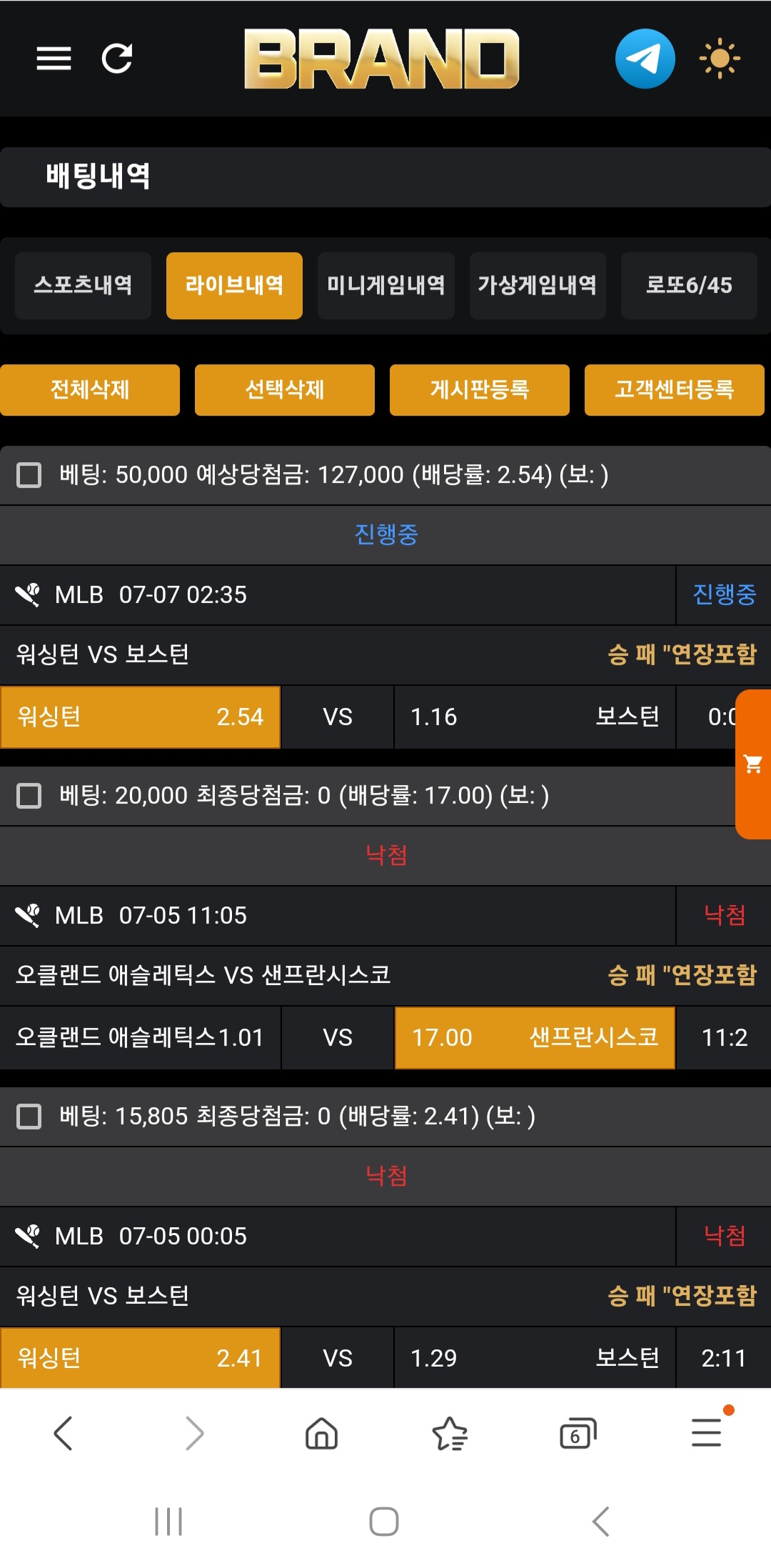Tap the 선택삭제 button
The height and width of the screenshot is (1568, 771).
(284, 389)
